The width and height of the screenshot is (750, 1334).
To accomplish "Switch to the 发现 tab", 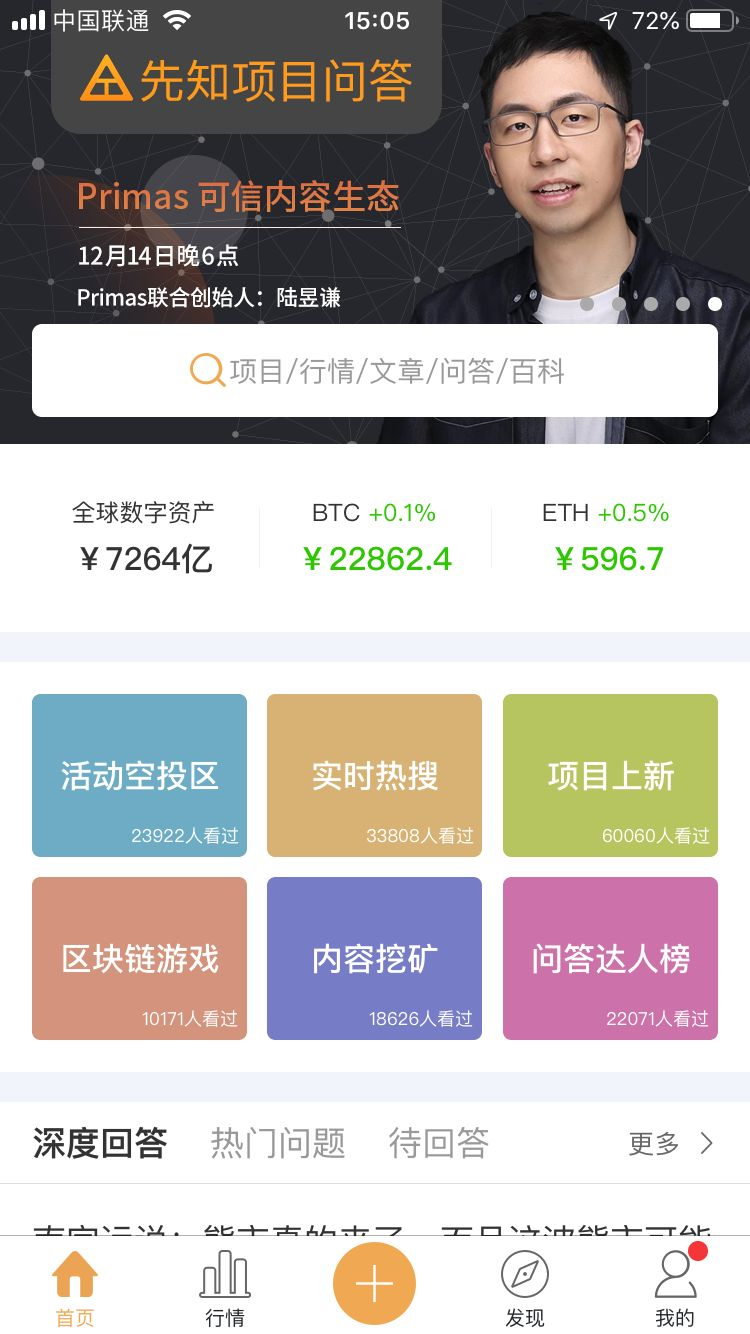I will tap(524, 1288).
